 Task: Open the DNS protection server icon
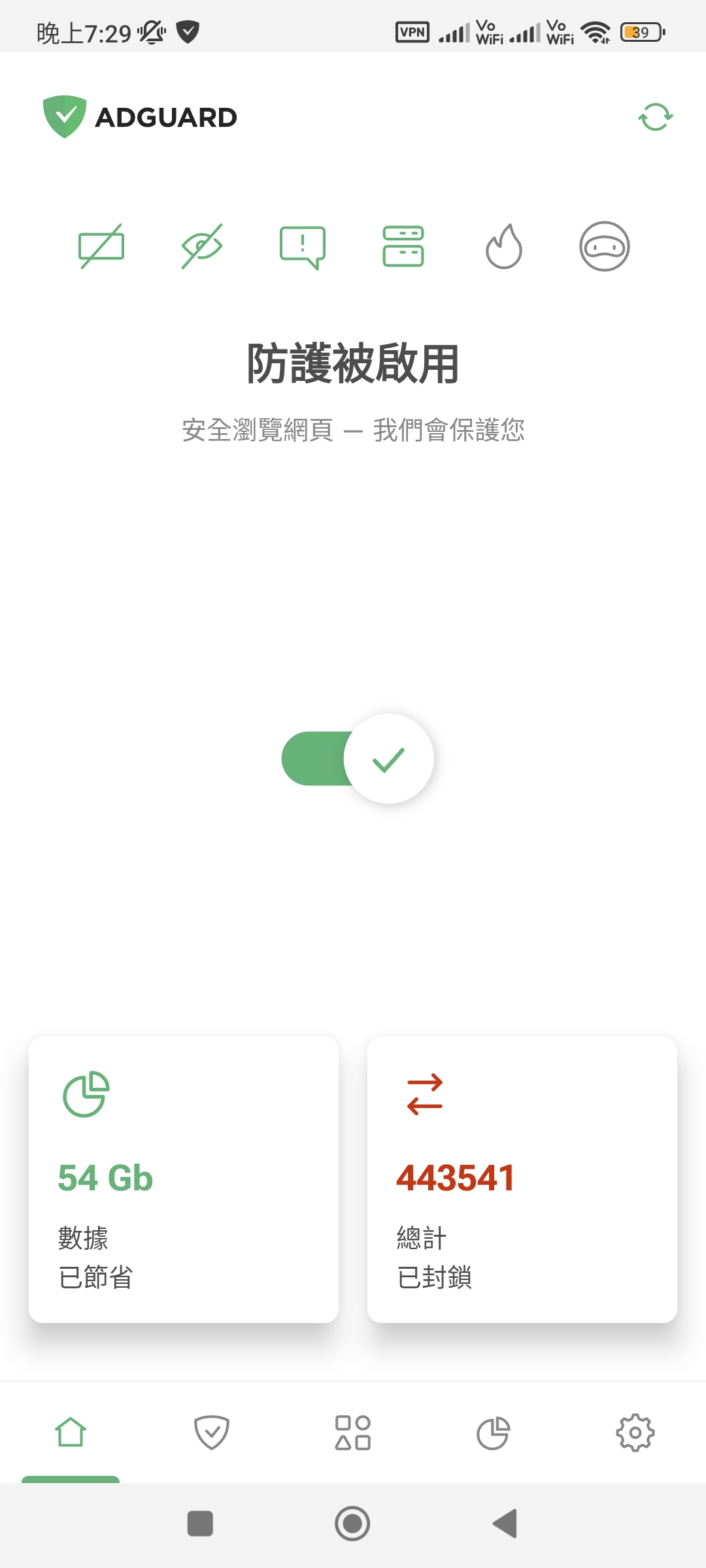403,246
